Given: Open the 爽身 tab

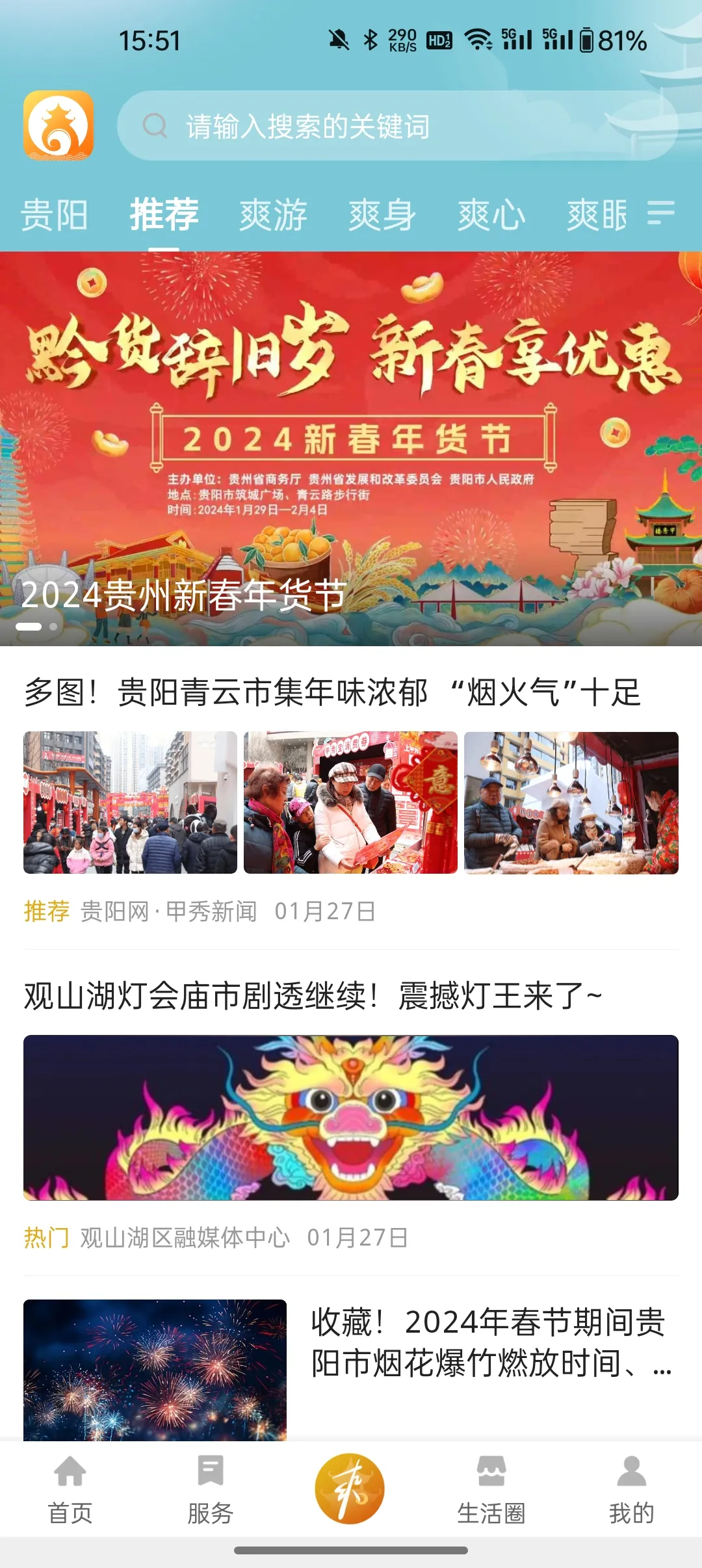Looking at the screenshot, I should [x=382, y=215].
